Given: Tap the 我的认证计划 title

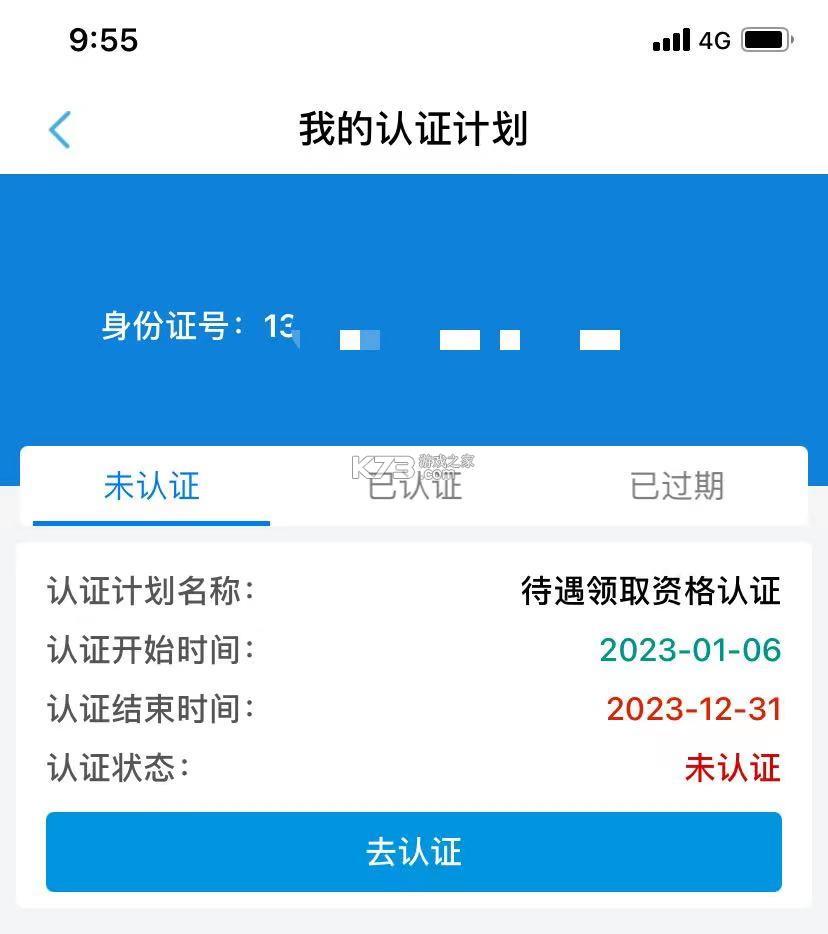Looking at the screenshot, I should (x=414, y=129).
